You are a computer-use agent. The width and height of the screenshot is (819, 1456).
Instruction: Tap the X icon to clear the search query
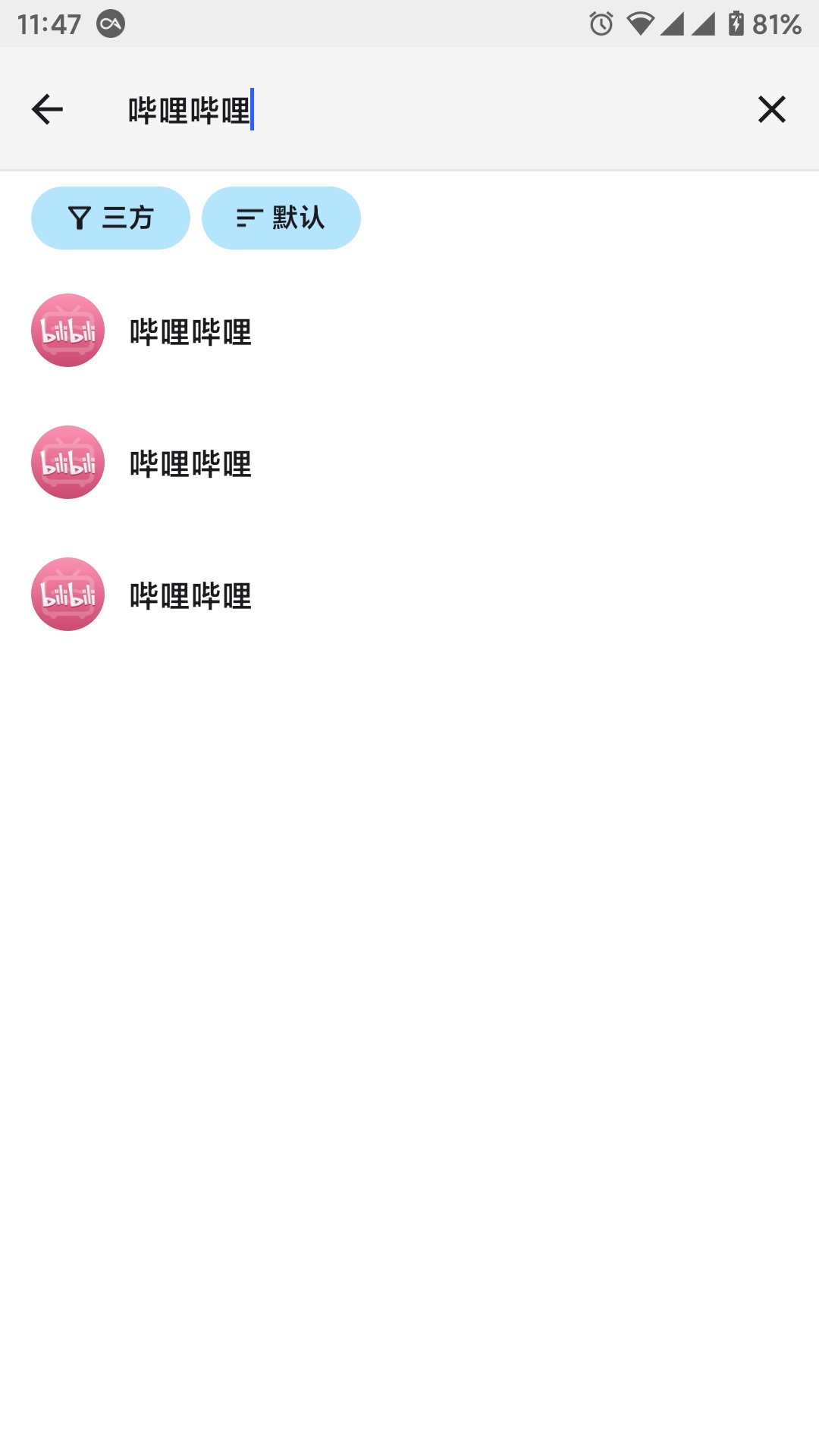tap(772, 108)
